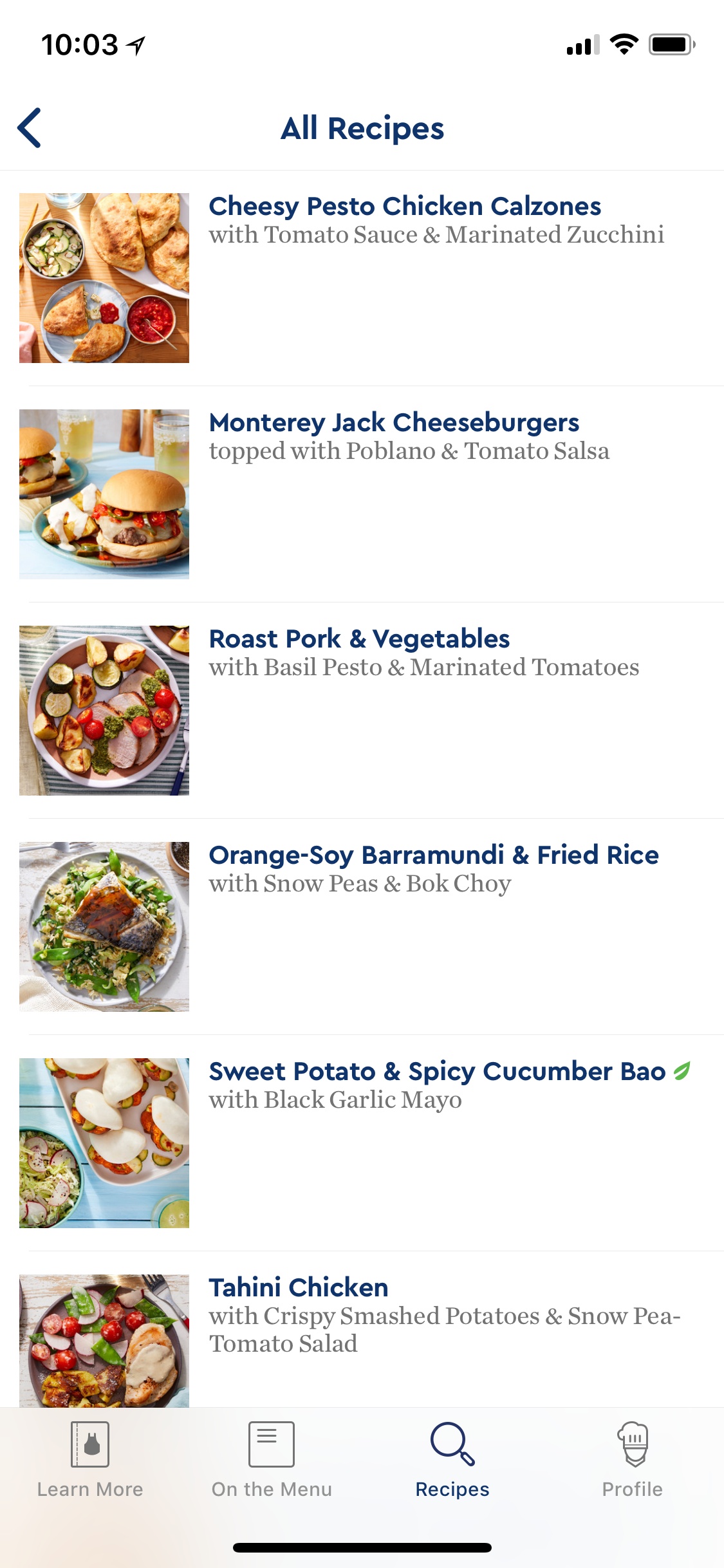Select Roast Pork & Vegetables recipe
Viewport: 724px width, 1568px height.
coord(359,640)
